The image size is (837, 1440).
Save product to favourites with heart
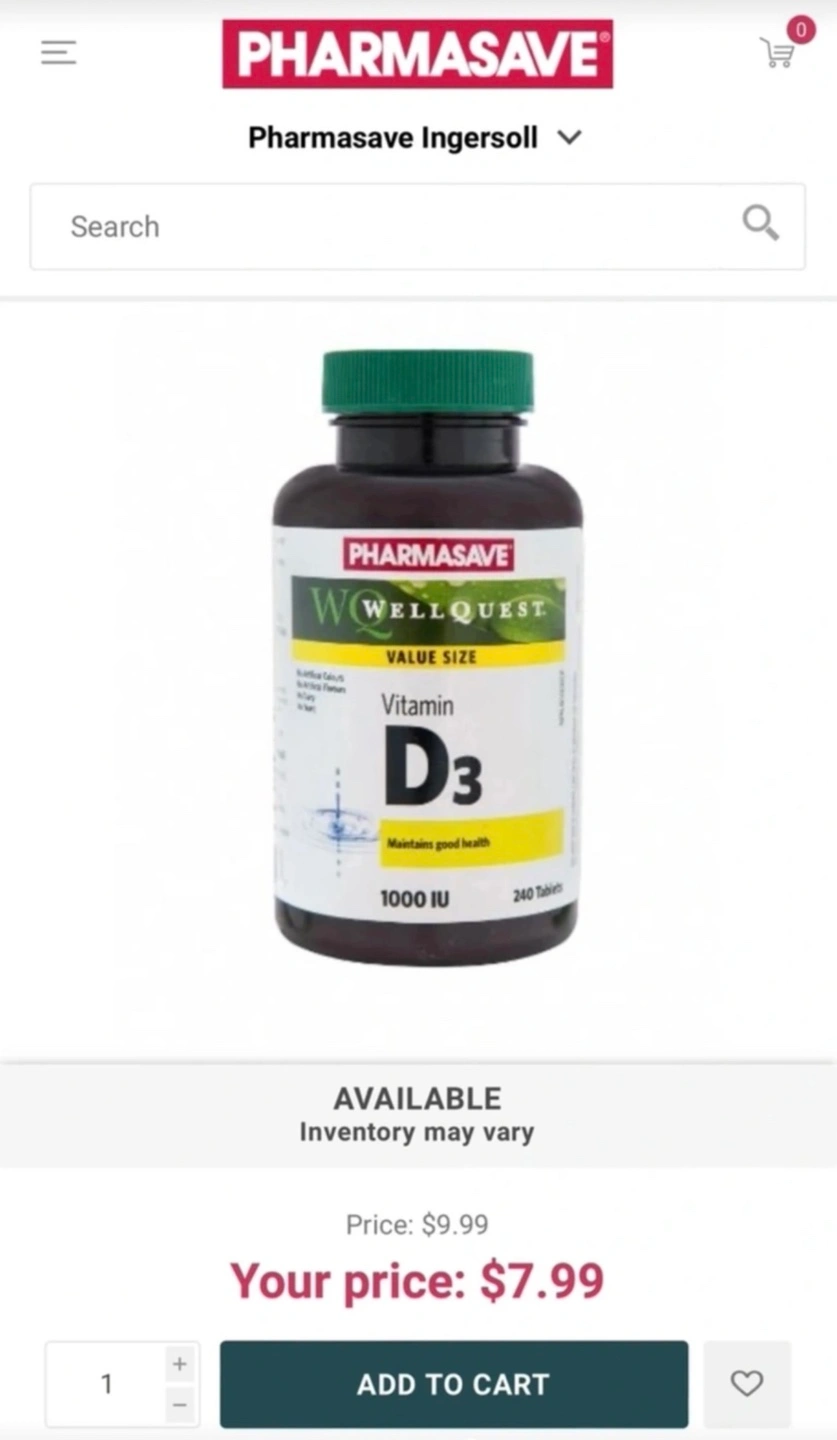coord(746,1384)
